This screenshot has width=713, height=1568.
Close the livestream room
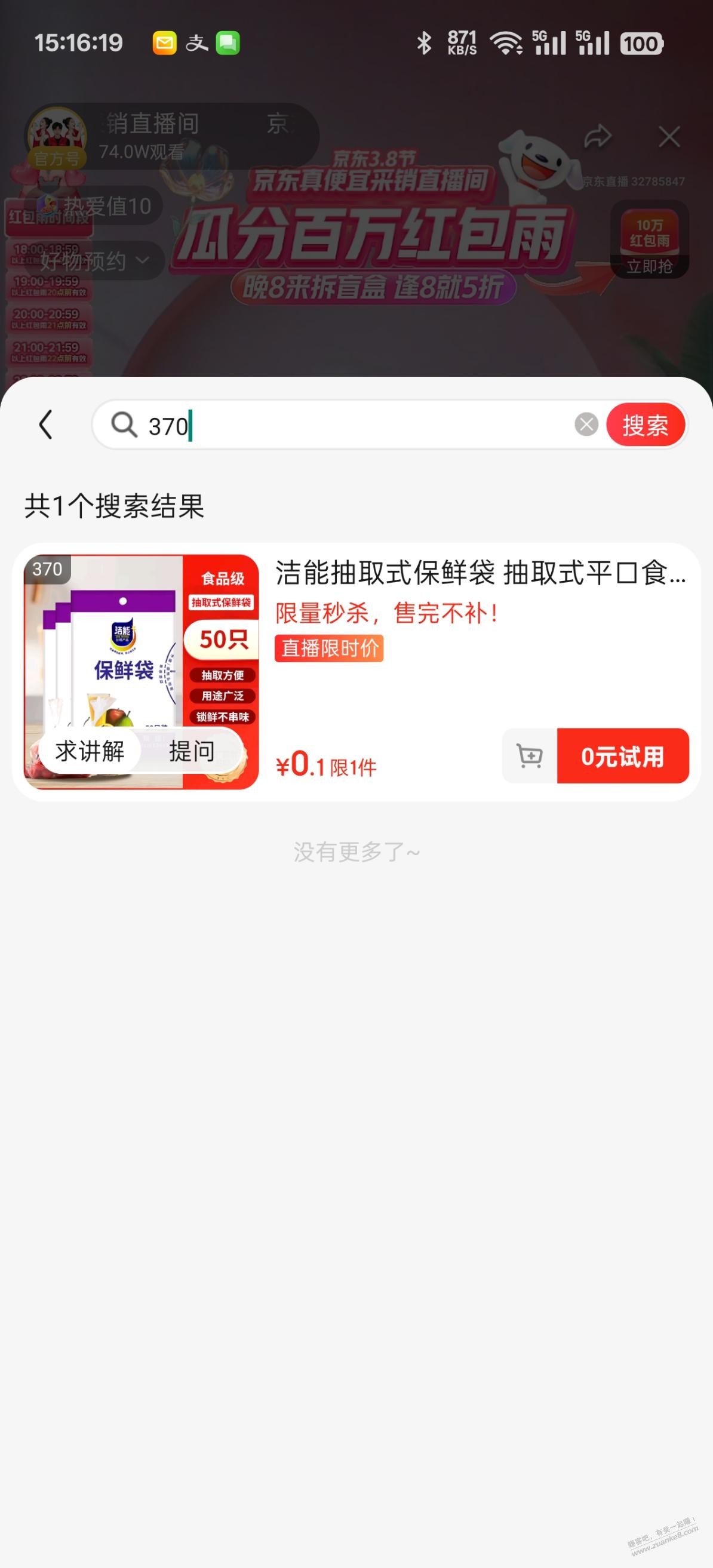click(x=669, y=137)
